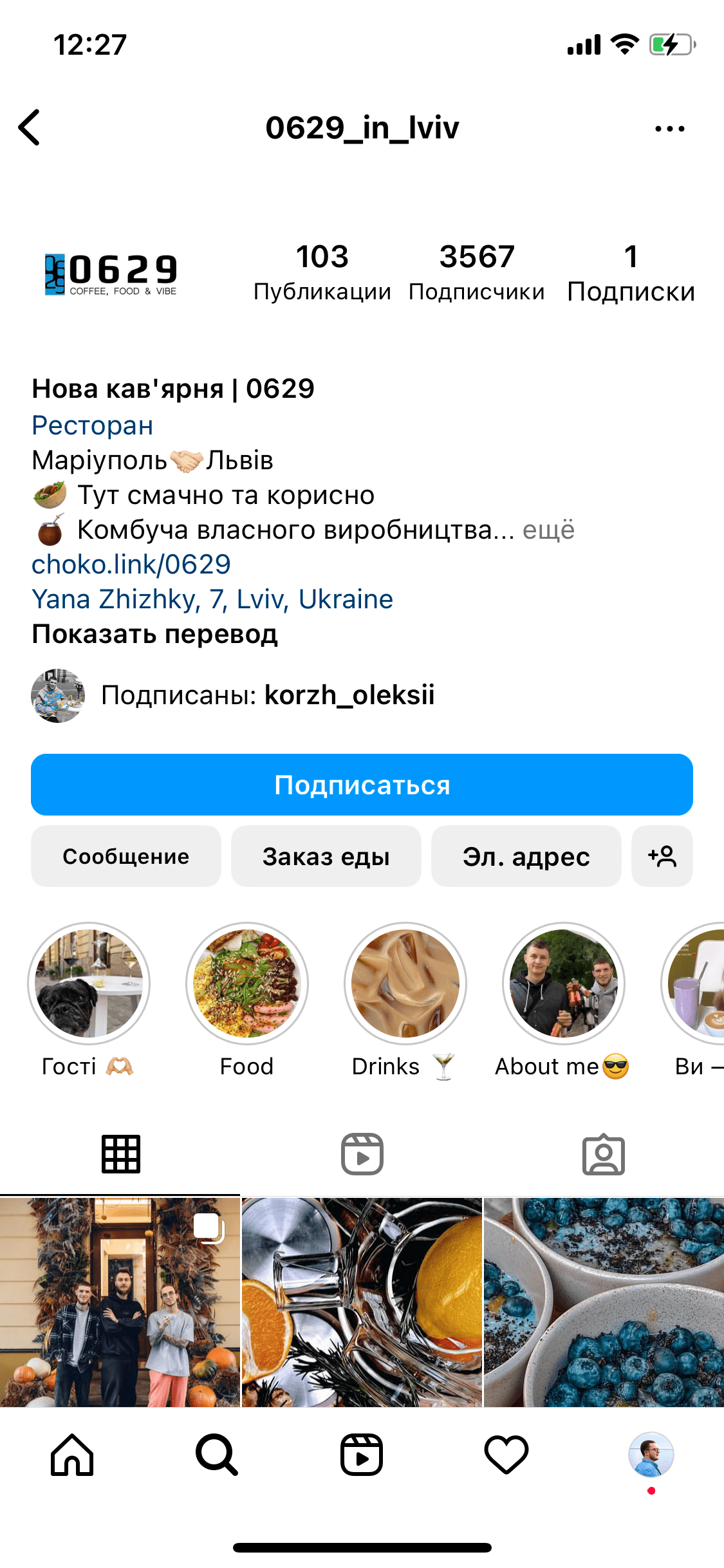The image size is (724, 1568).
Task: Go back using the arrow icon
Action: 30,127
